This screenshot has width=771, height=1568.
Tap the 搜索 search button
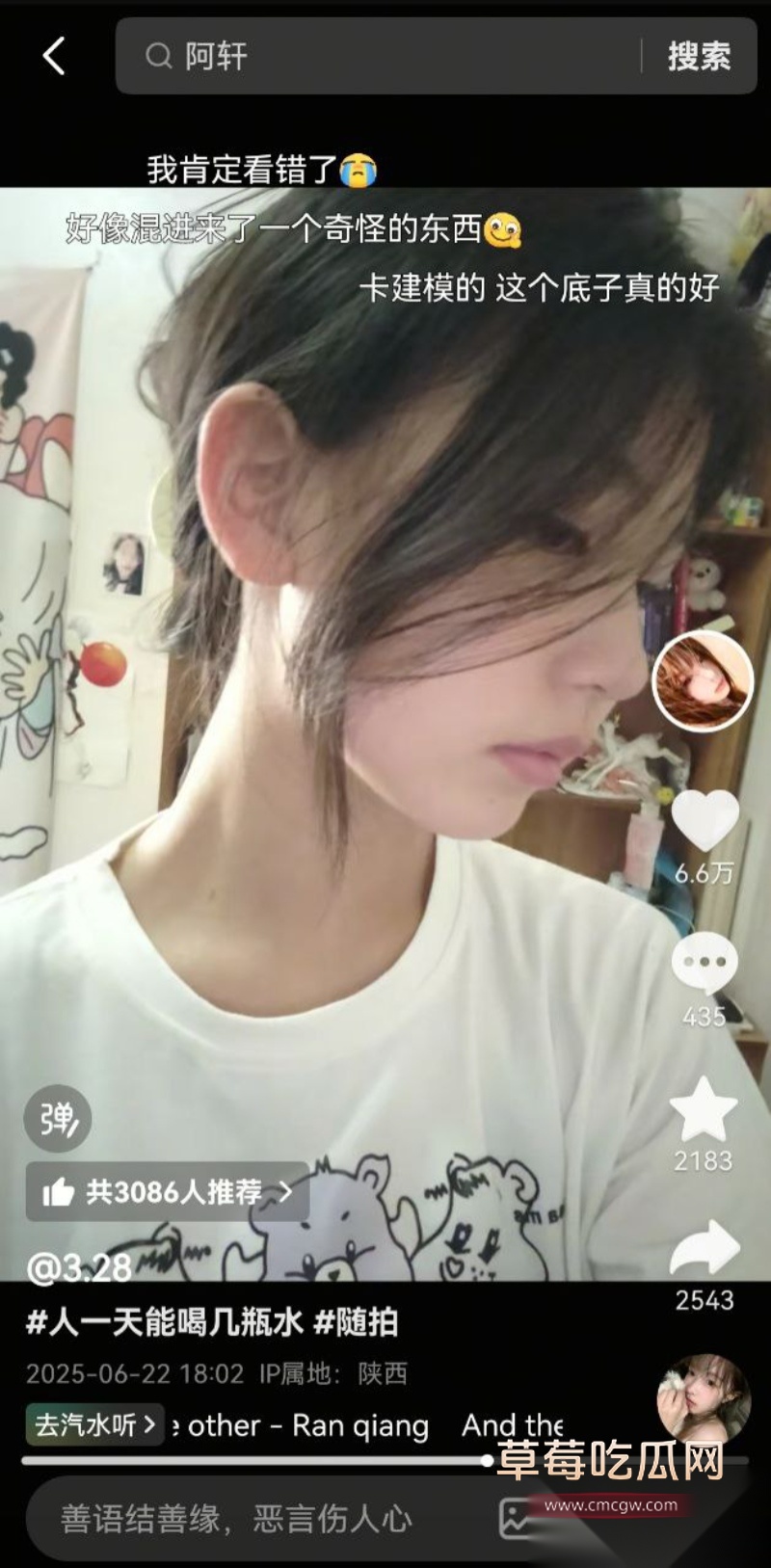699,56
